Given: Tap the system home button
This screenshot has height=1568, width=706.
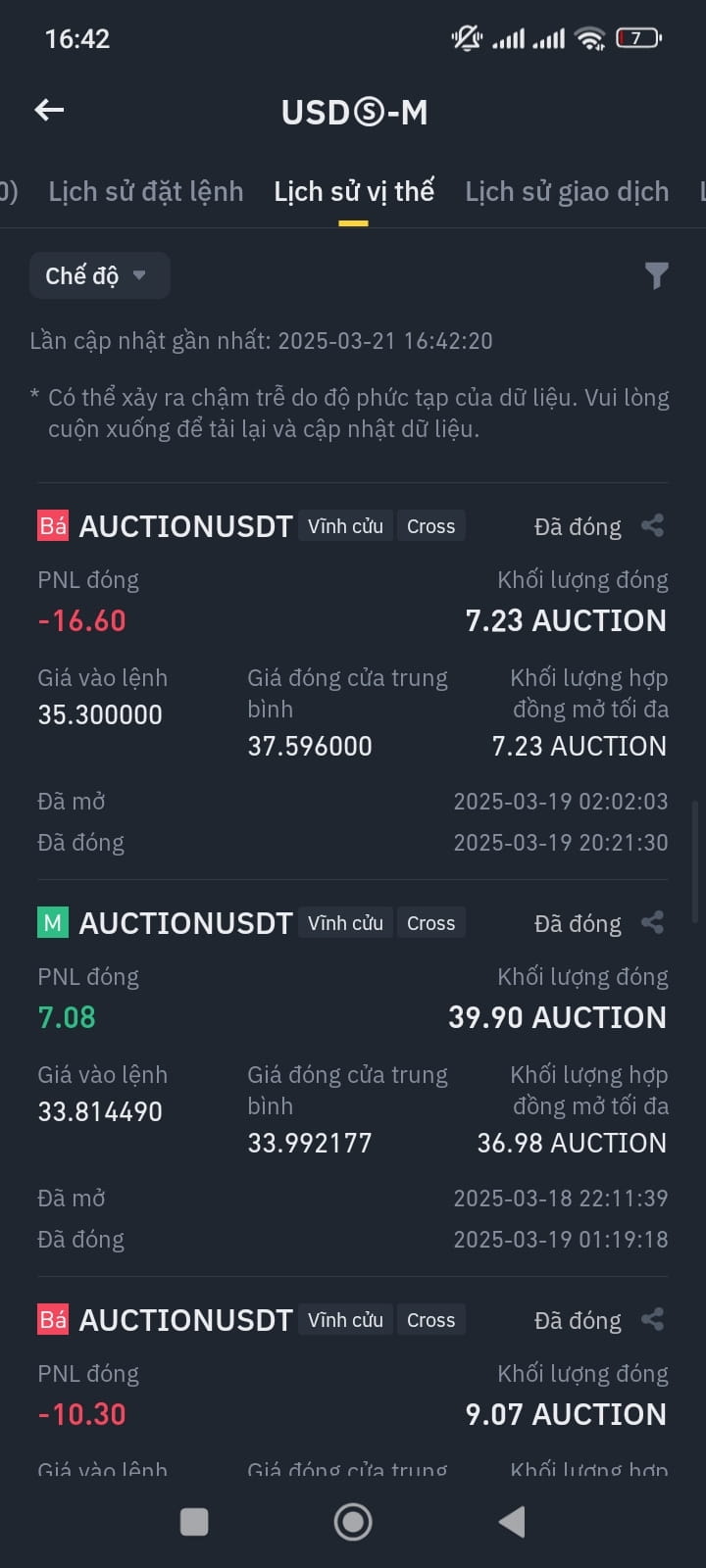Looking at the screenshot, I should [353, 1522].
